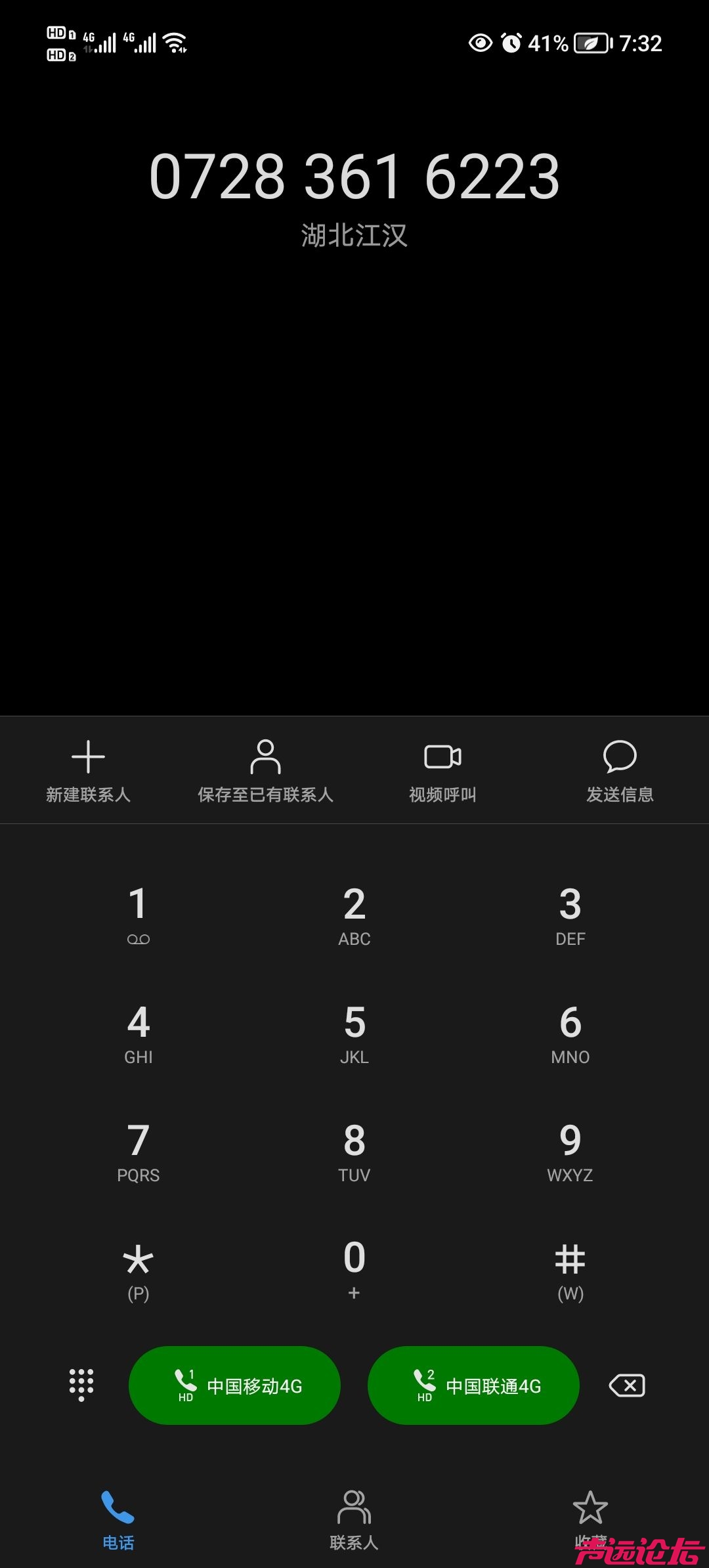Call using SIM 2 中国联通4G
Screen dimensions: 709x1568
point(473,1385)
